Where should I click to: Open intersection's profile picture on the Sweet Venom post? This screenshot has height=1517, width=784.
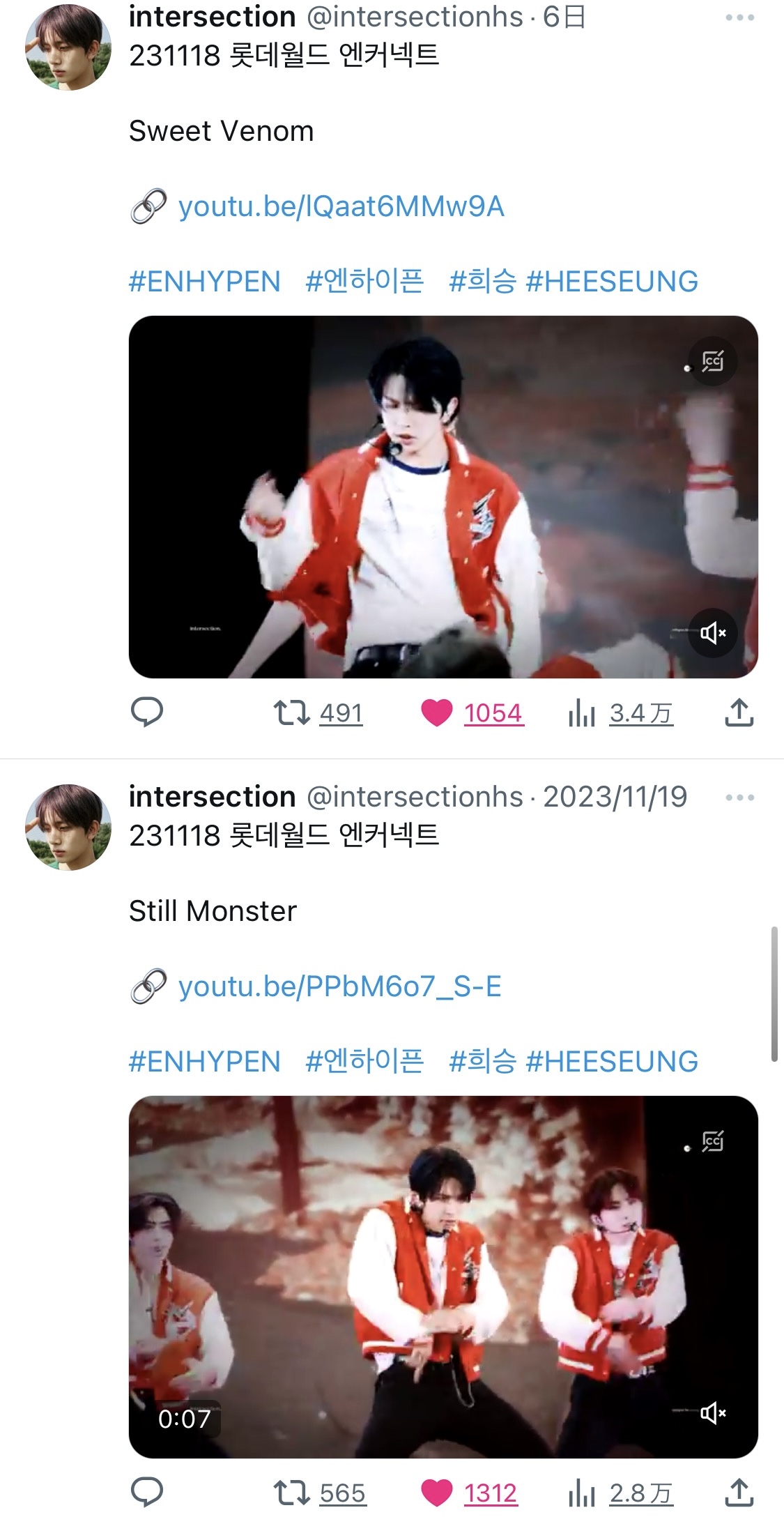(x=68, y=47)
